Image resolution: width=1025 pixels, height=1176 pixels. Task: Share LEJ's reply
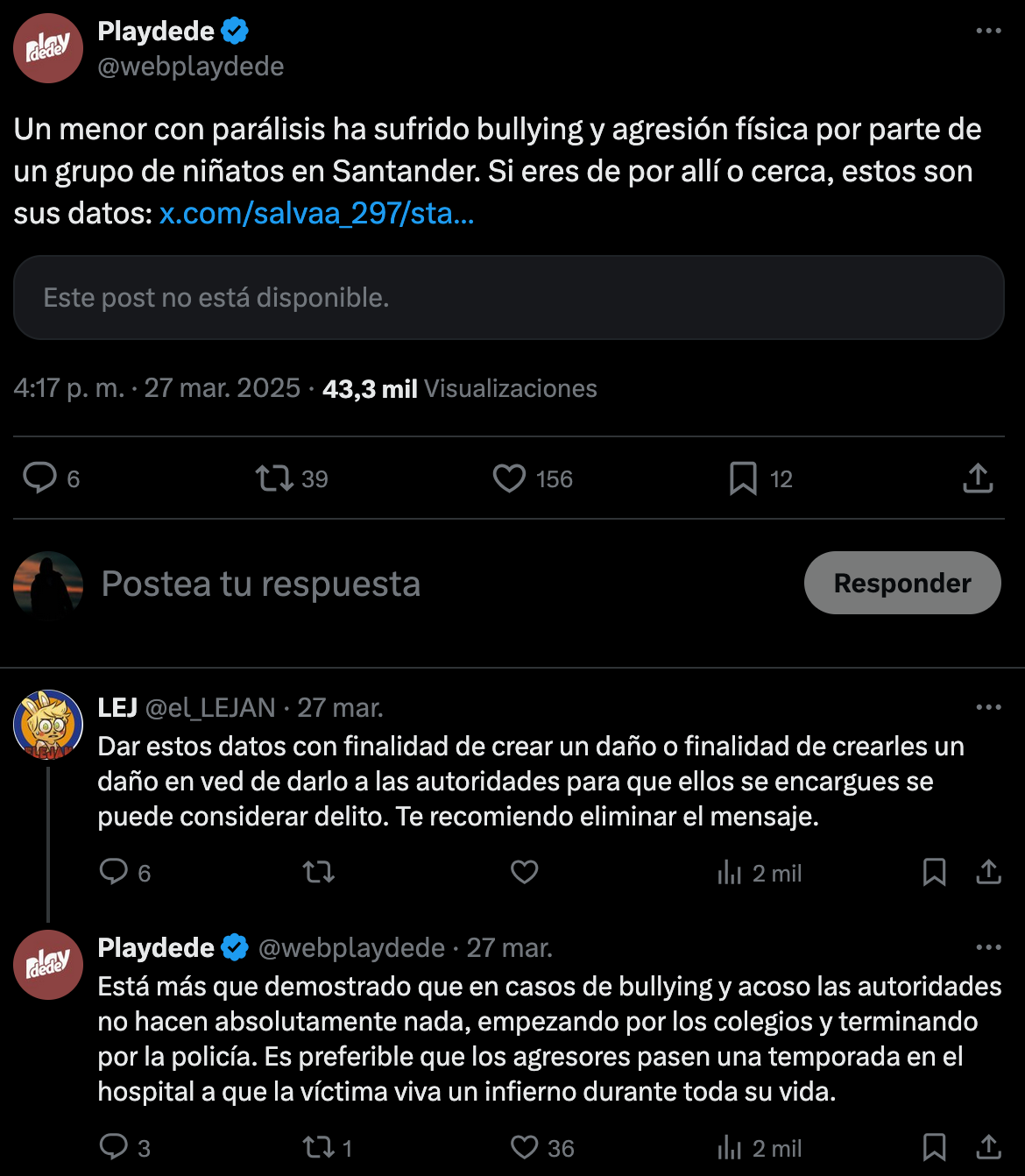click(x=988, y=872)
